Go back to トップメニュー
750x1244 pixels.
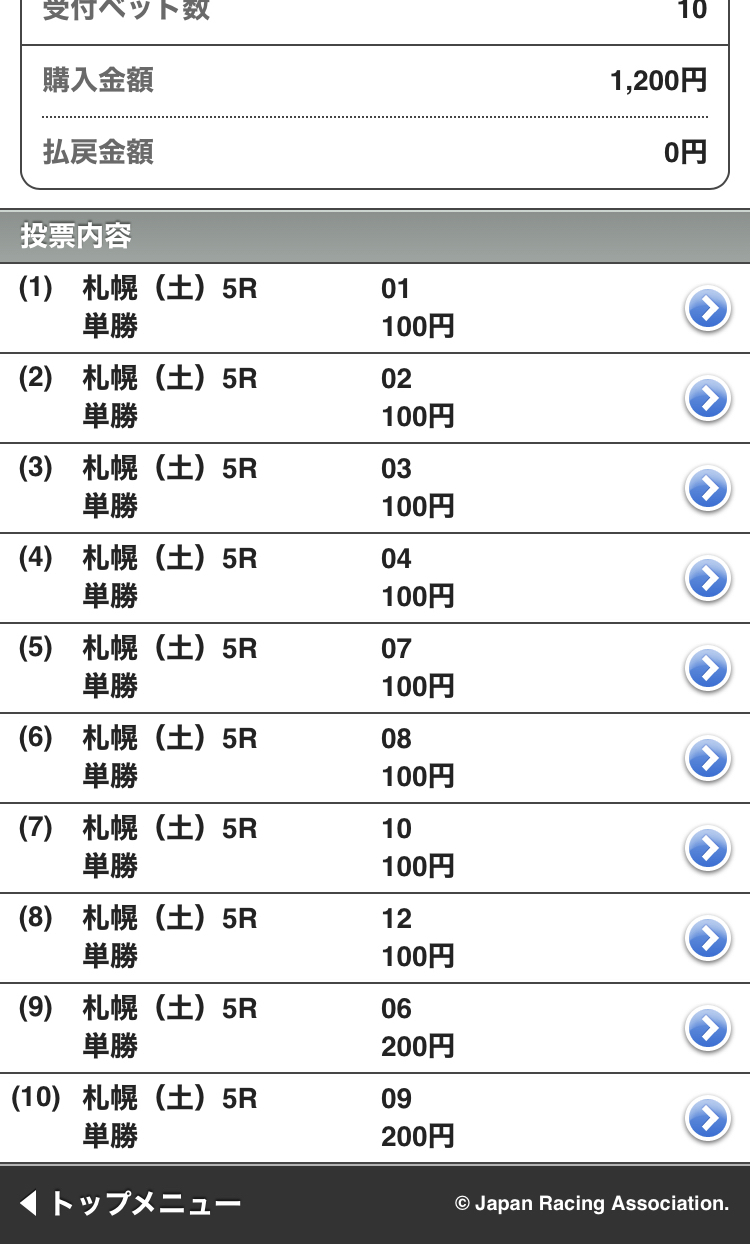click(131, 1203)
